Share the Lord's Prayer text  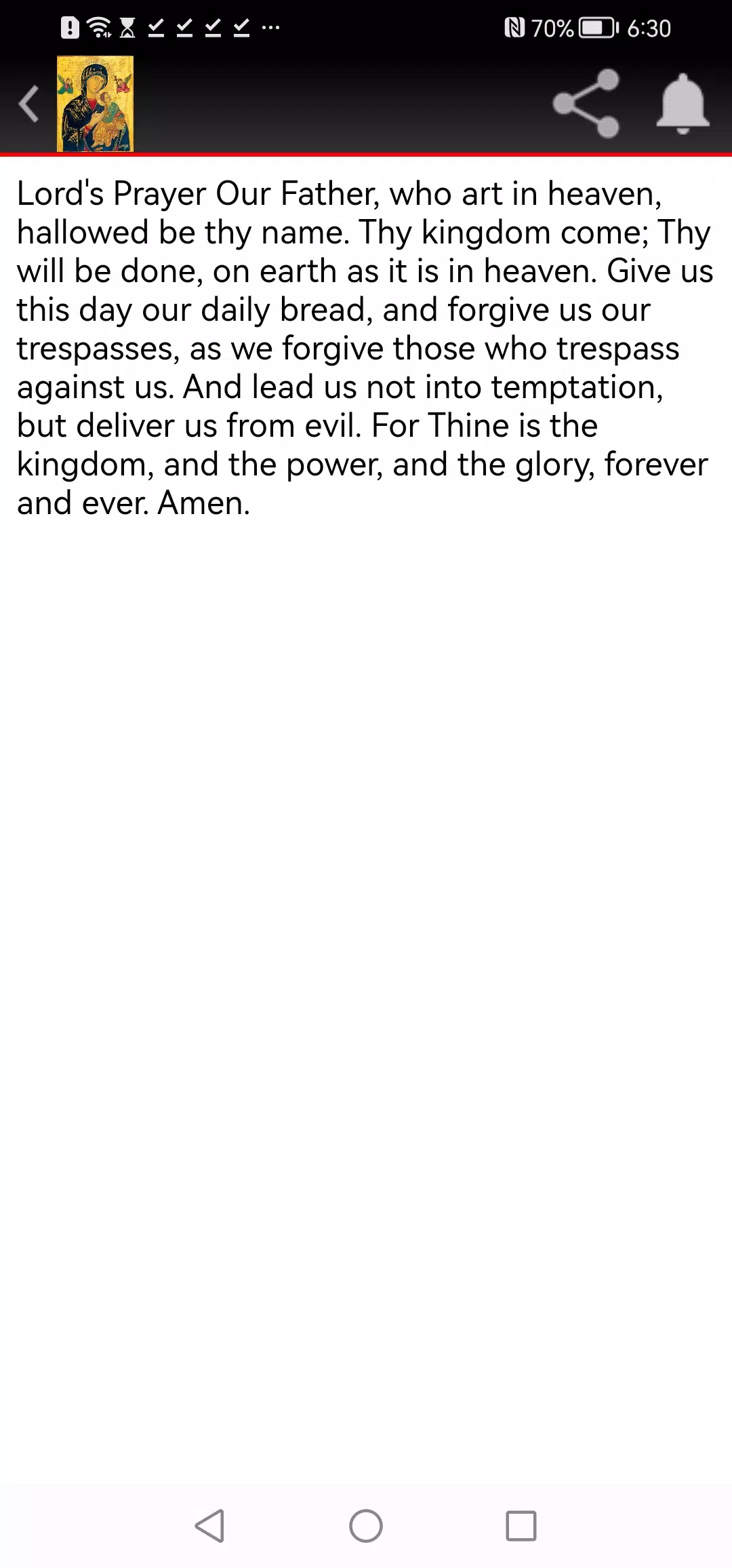click(586, 104)
